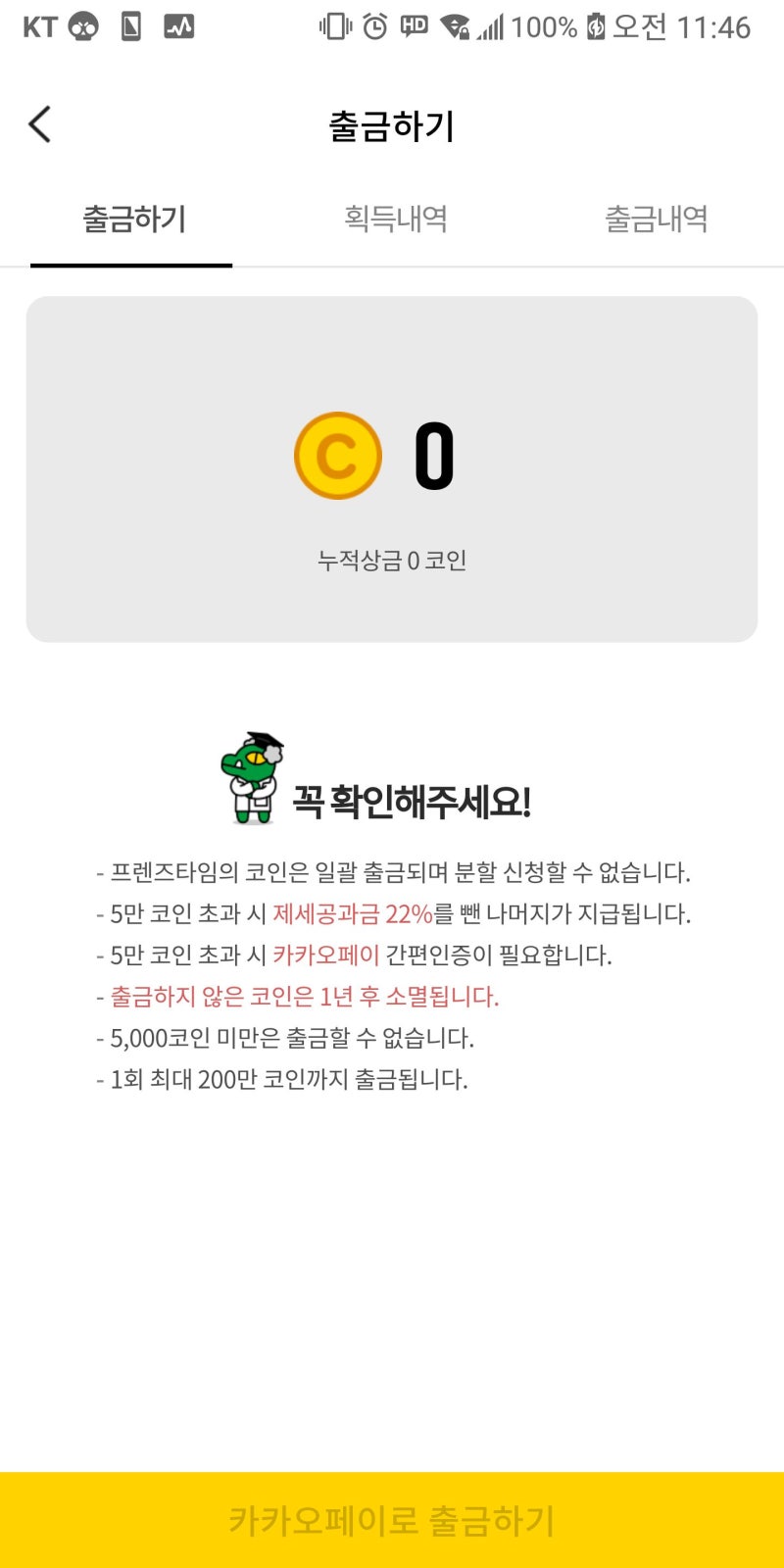This screenshot has width=784, height=1568.
Task: Tap the cellular signal strength bars
Action: tap(492, 28)
